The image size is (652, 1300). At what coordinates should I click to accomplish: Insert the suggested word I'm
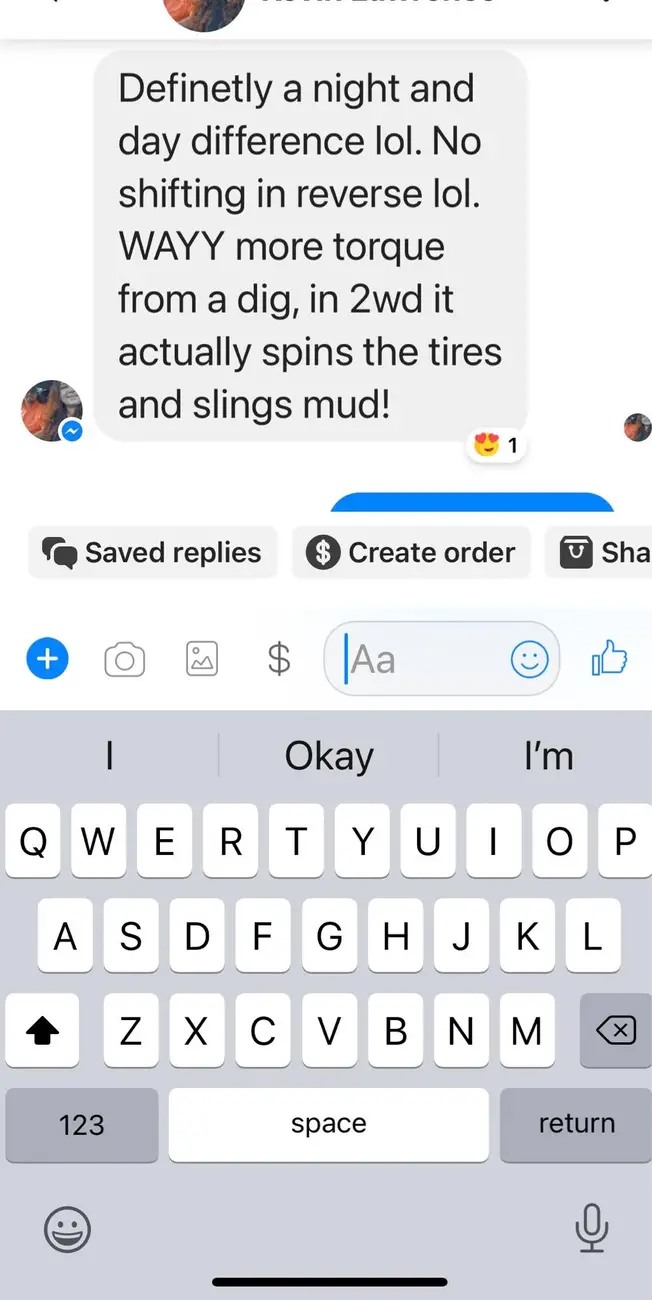[549, 756]
